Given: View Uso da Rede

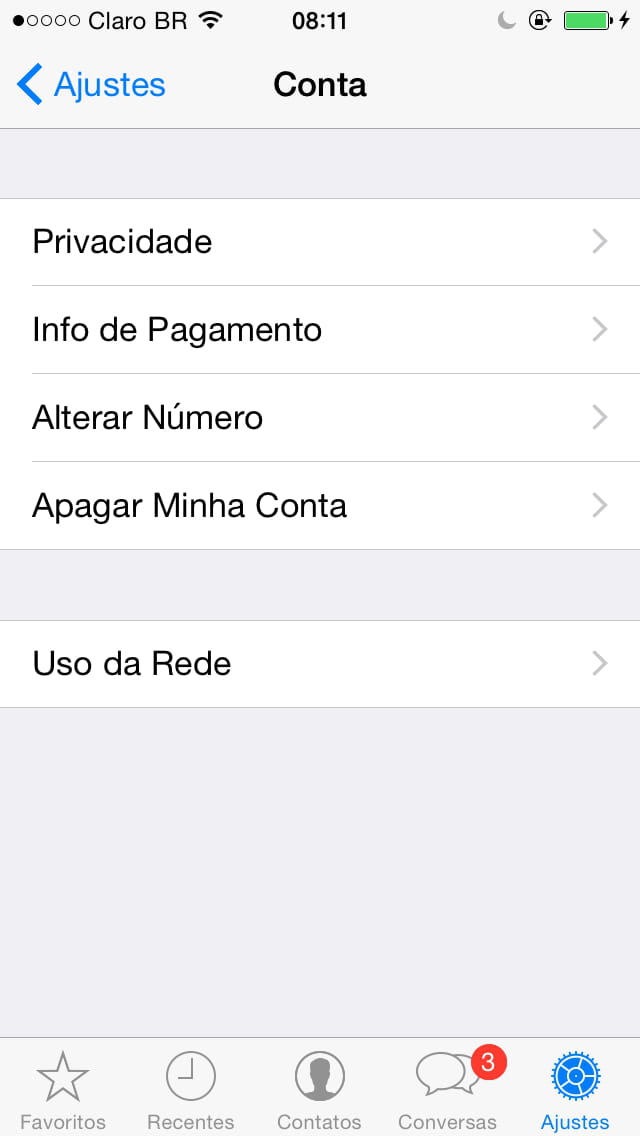Looking at the screenshot, I should coord(320,664).
